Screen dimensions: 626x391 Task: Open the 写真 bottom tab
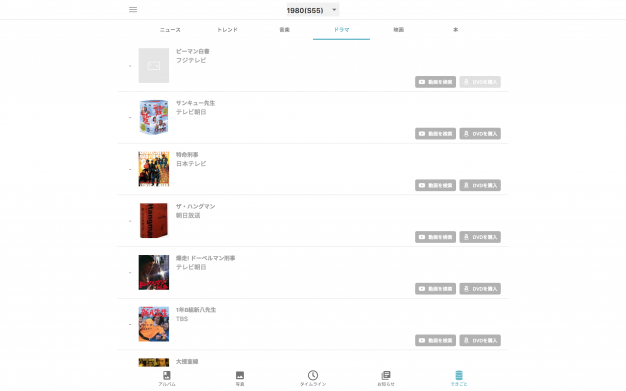point(240,378)
